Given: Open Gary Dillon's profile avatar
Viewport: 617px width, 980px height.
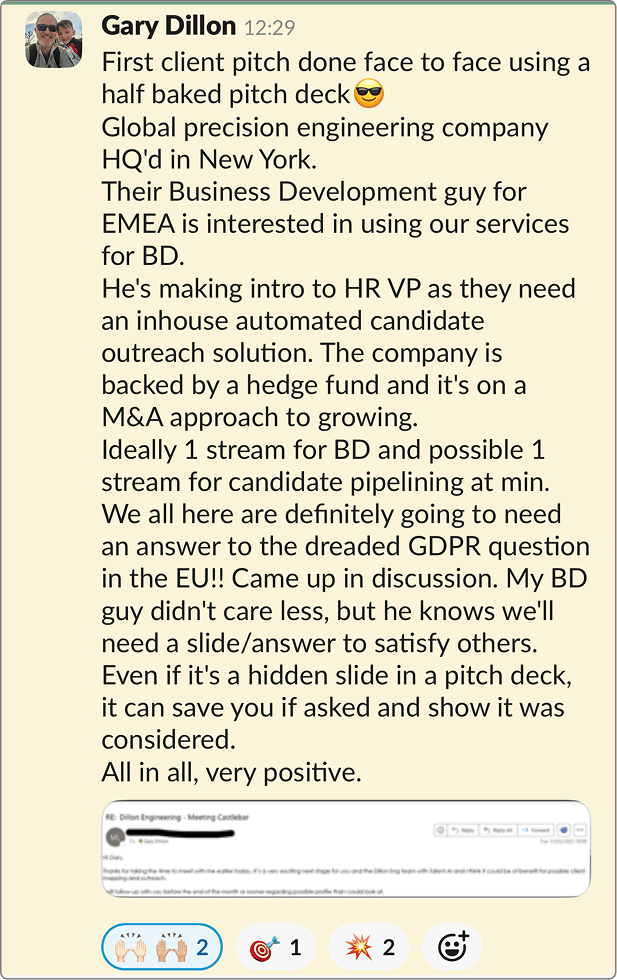Looking at the screenshot, I should 53,41.
